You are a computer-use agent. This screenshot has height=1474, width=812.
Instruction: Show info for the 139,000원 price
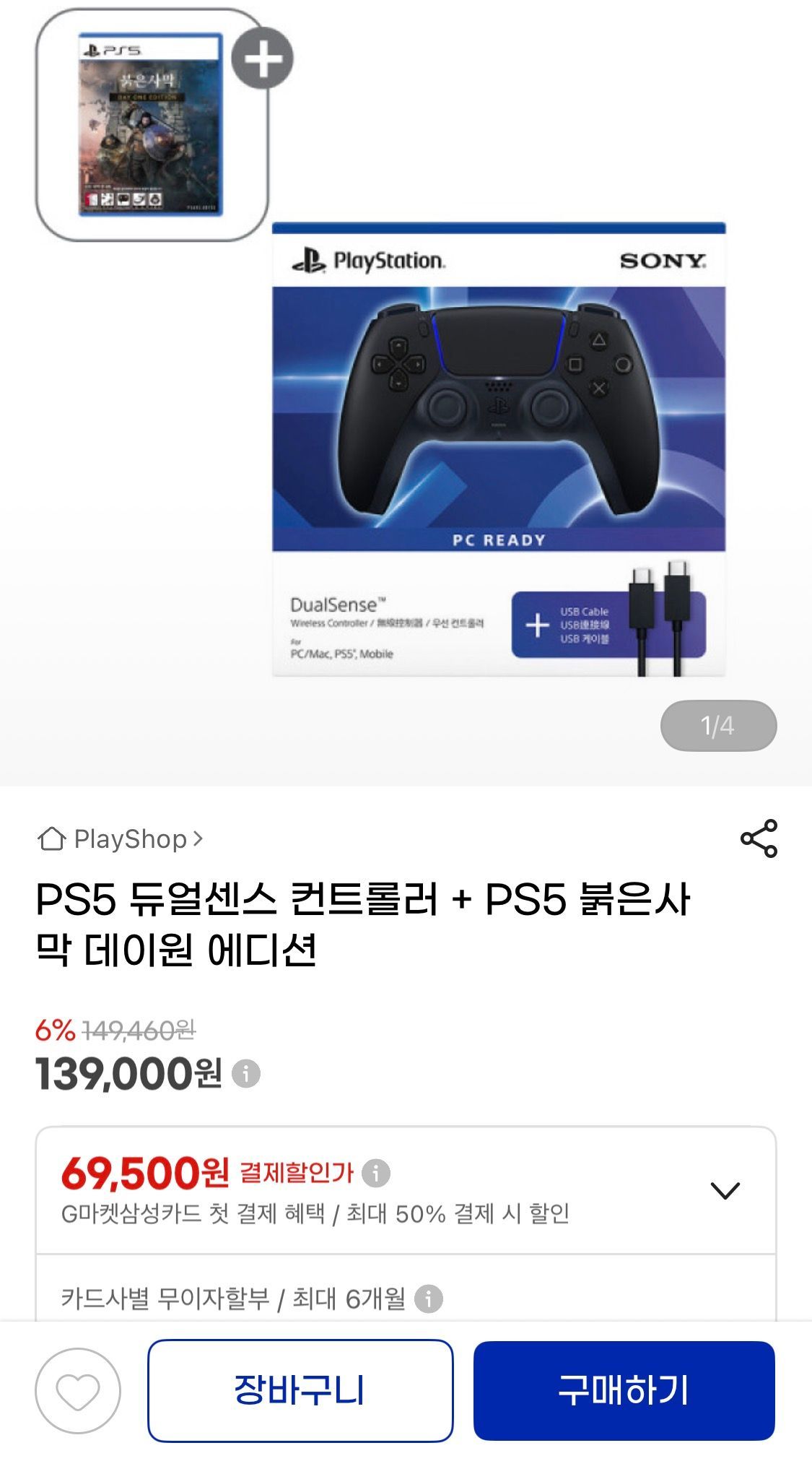click(x=246, y=1074)
